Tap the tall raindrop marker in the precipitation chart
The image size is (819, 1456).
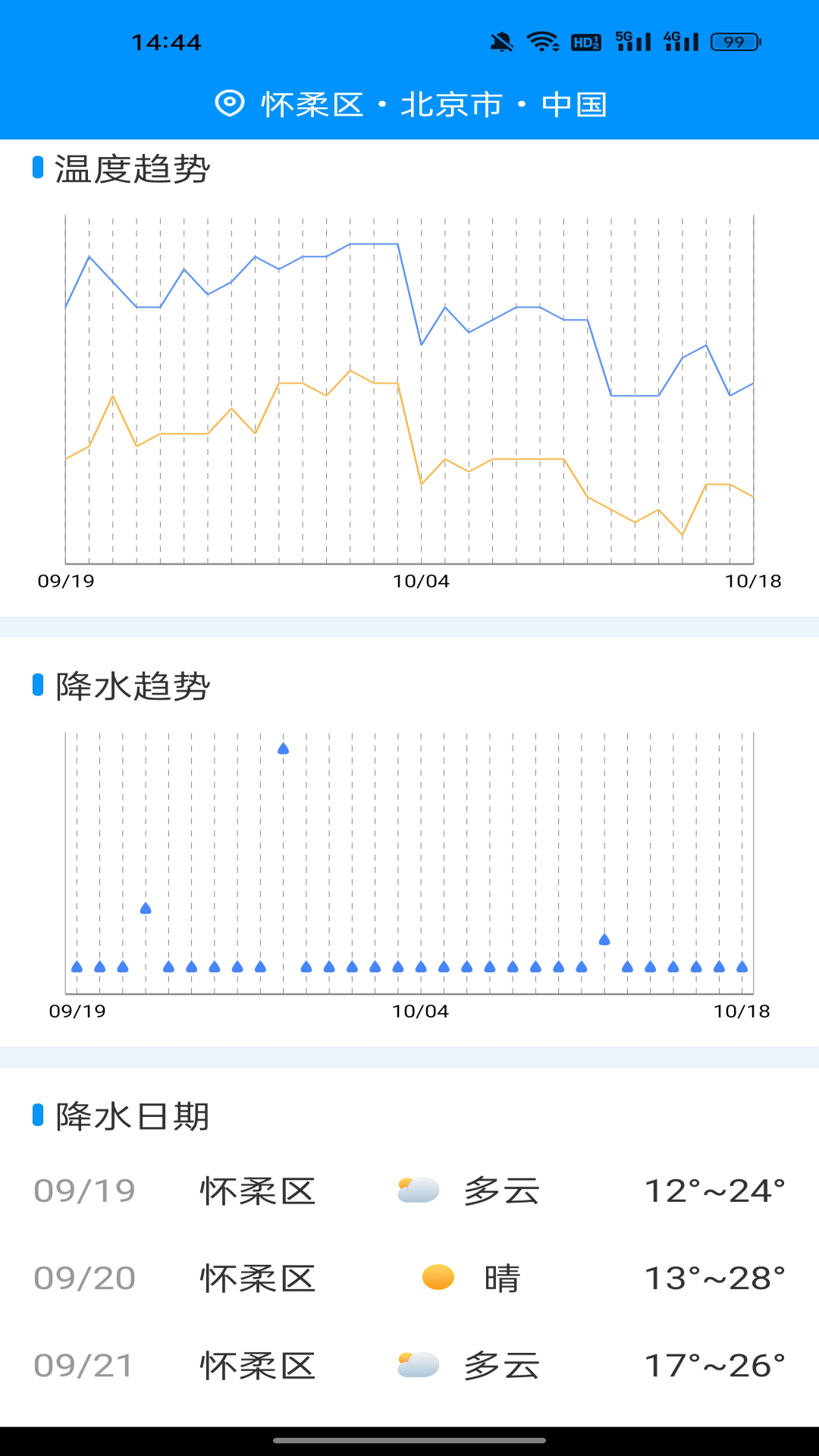pos(283,749)
